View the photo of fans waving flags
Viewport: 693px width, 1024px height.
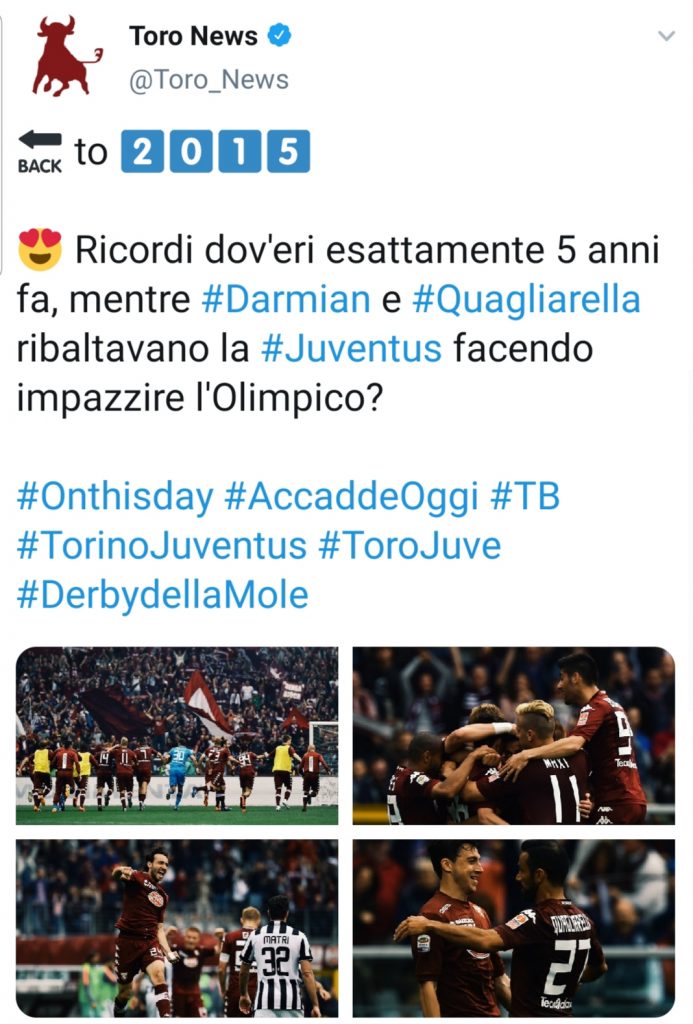177,735
